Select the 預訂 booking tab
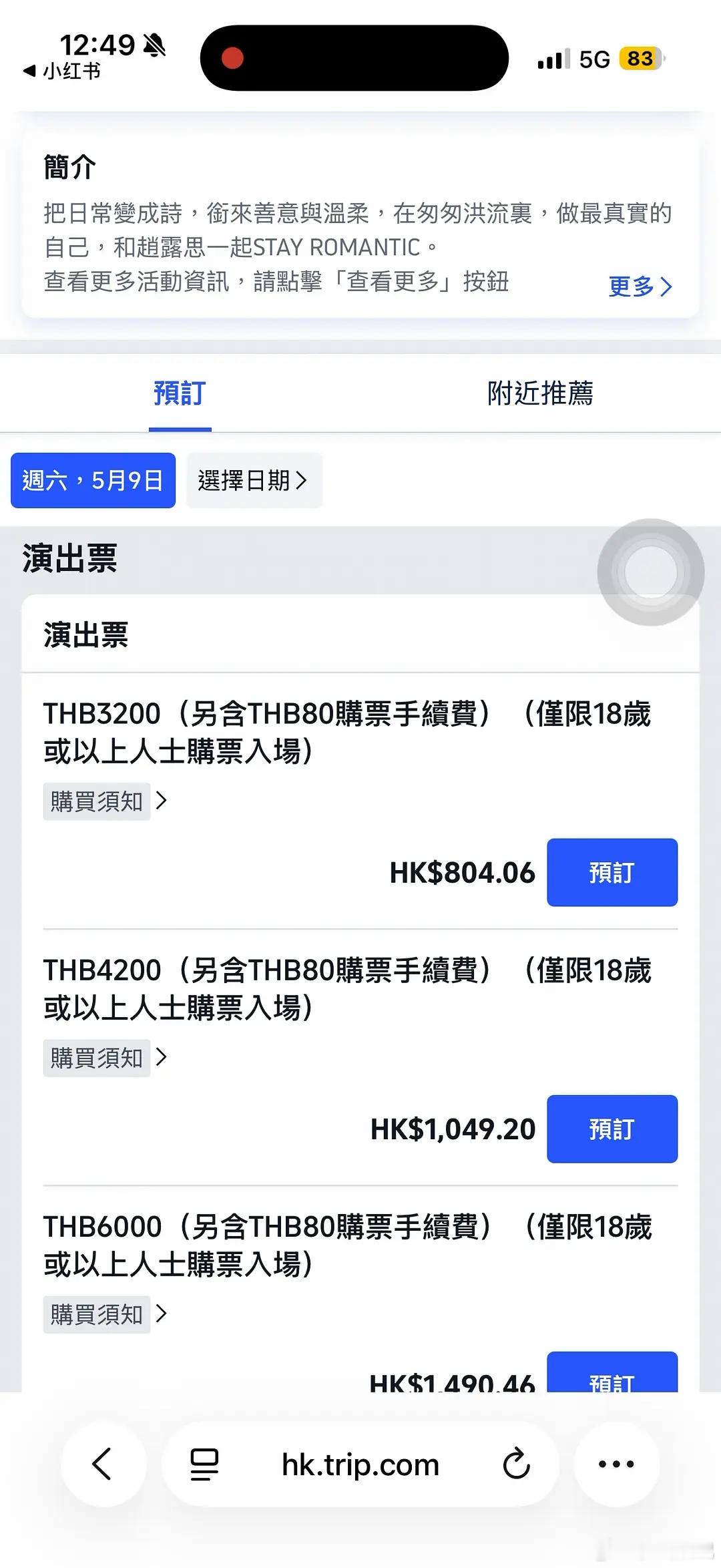721x1568 pixels. click(x=180, y=394)
